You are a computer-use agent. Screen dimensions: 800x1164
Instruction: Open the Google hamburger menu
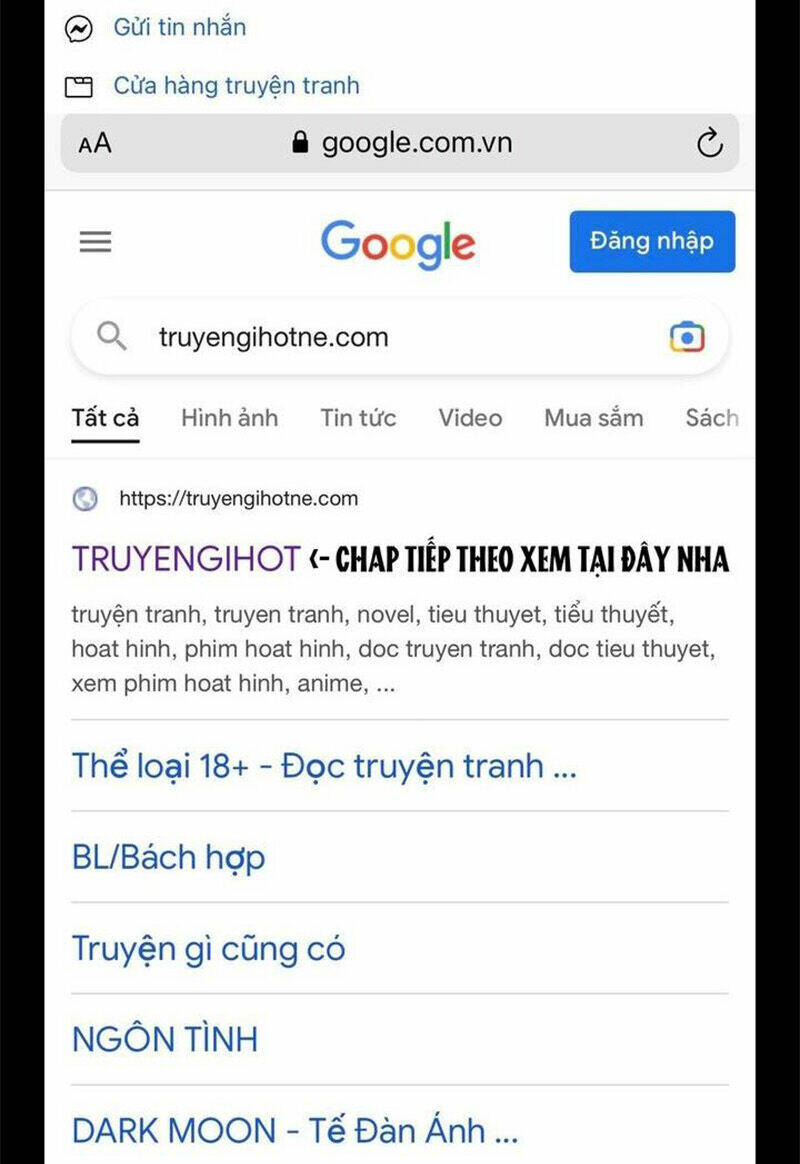tap(96, 242)
